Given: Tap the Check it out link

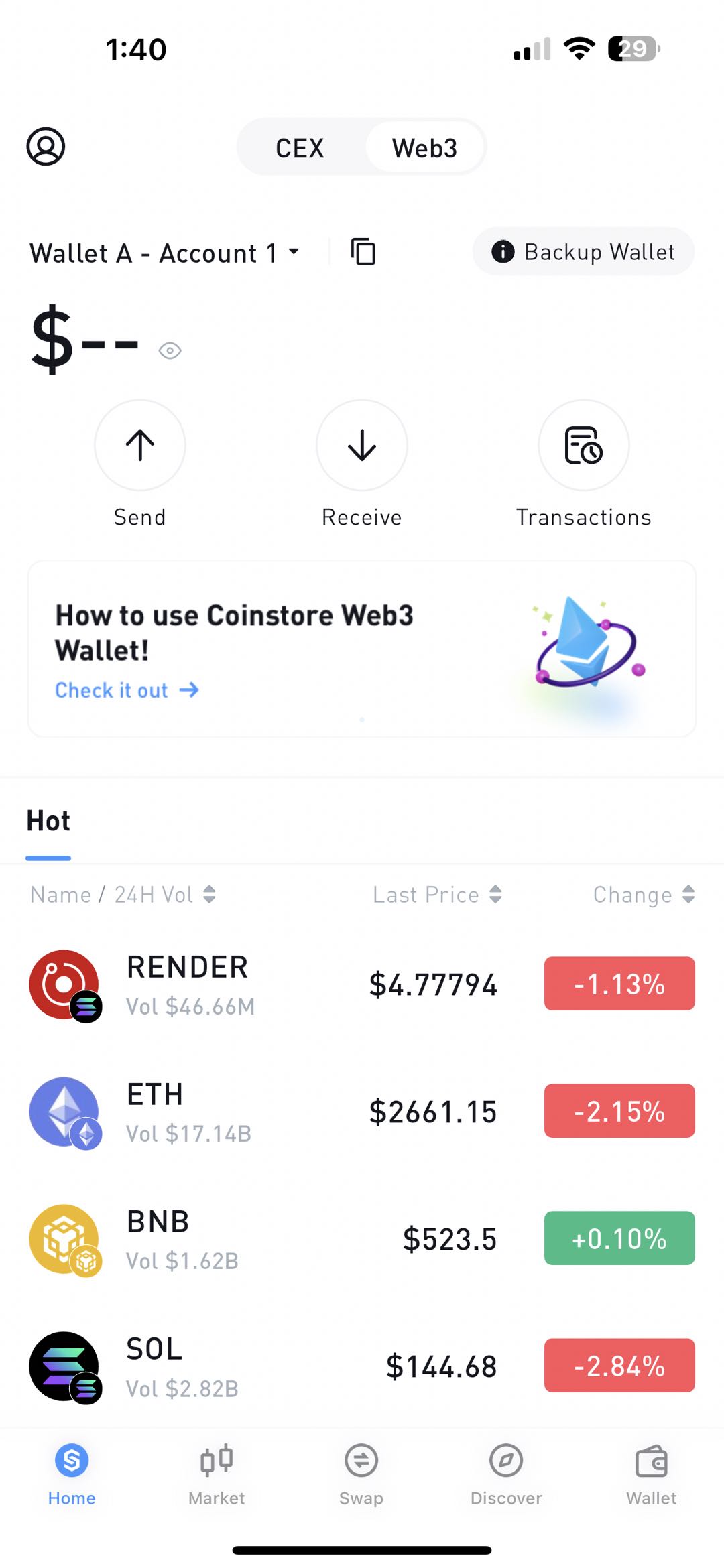Looking at the screenshot, I should 127,690.
